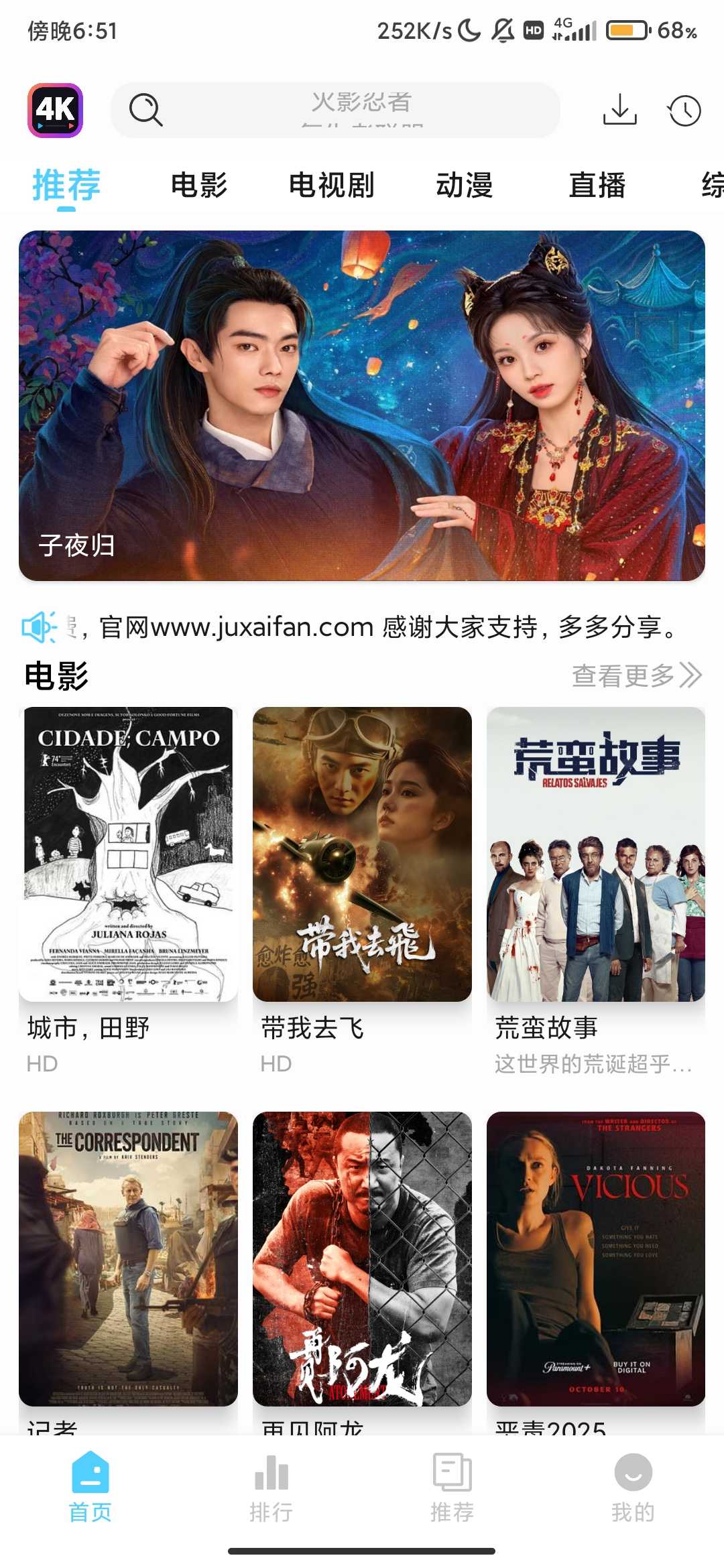Image resolution: width=724 pixels, height=1568 pixels.
Task: Select the 推荐 top tab
Action: tap(66, 185)
